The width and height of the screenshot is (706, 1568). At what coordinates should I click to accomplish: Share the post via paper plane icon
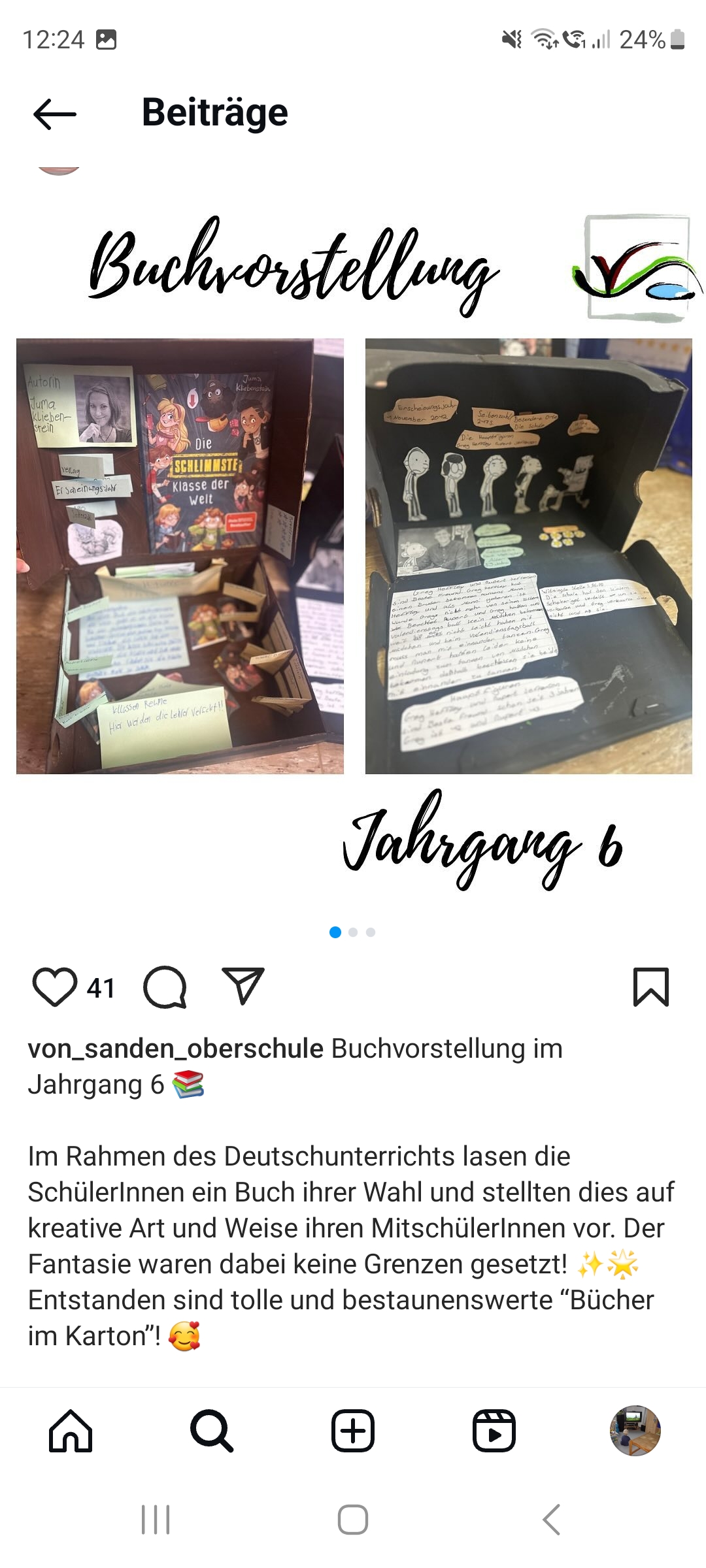pyautogui.click(x=243, y=986)
